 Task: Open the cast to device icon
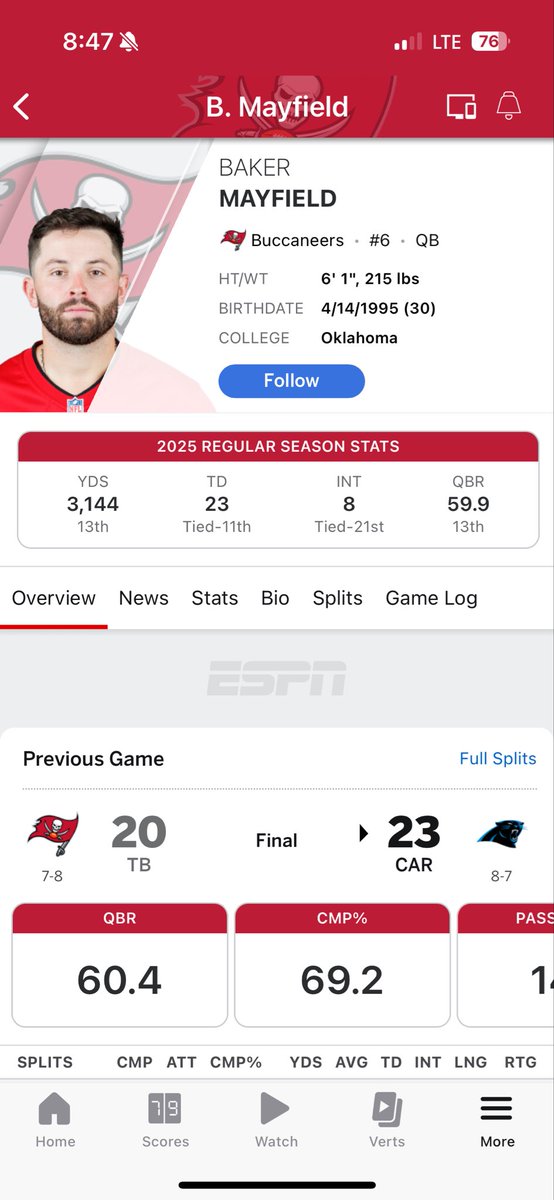click(461, 106)
